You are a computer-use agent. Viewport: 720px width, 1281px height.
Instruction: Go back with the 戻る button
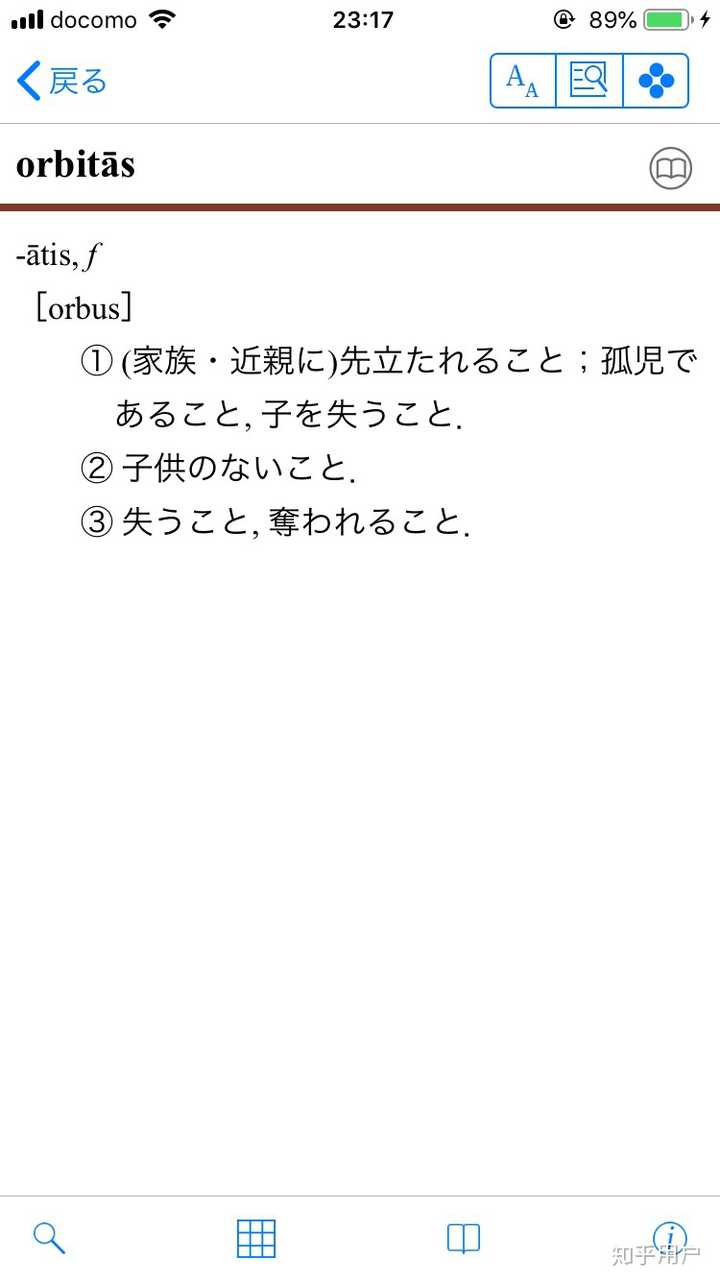pyautogui.click(x=62, y=81)
